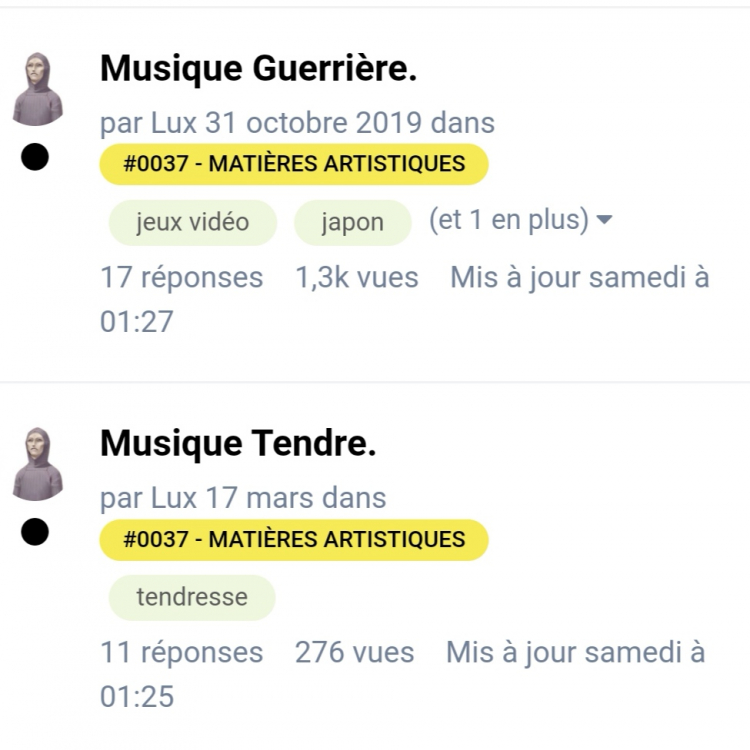Open the Musique Tendre topic
The height and width of the screenshot is (750, 750).
point(238,443)
